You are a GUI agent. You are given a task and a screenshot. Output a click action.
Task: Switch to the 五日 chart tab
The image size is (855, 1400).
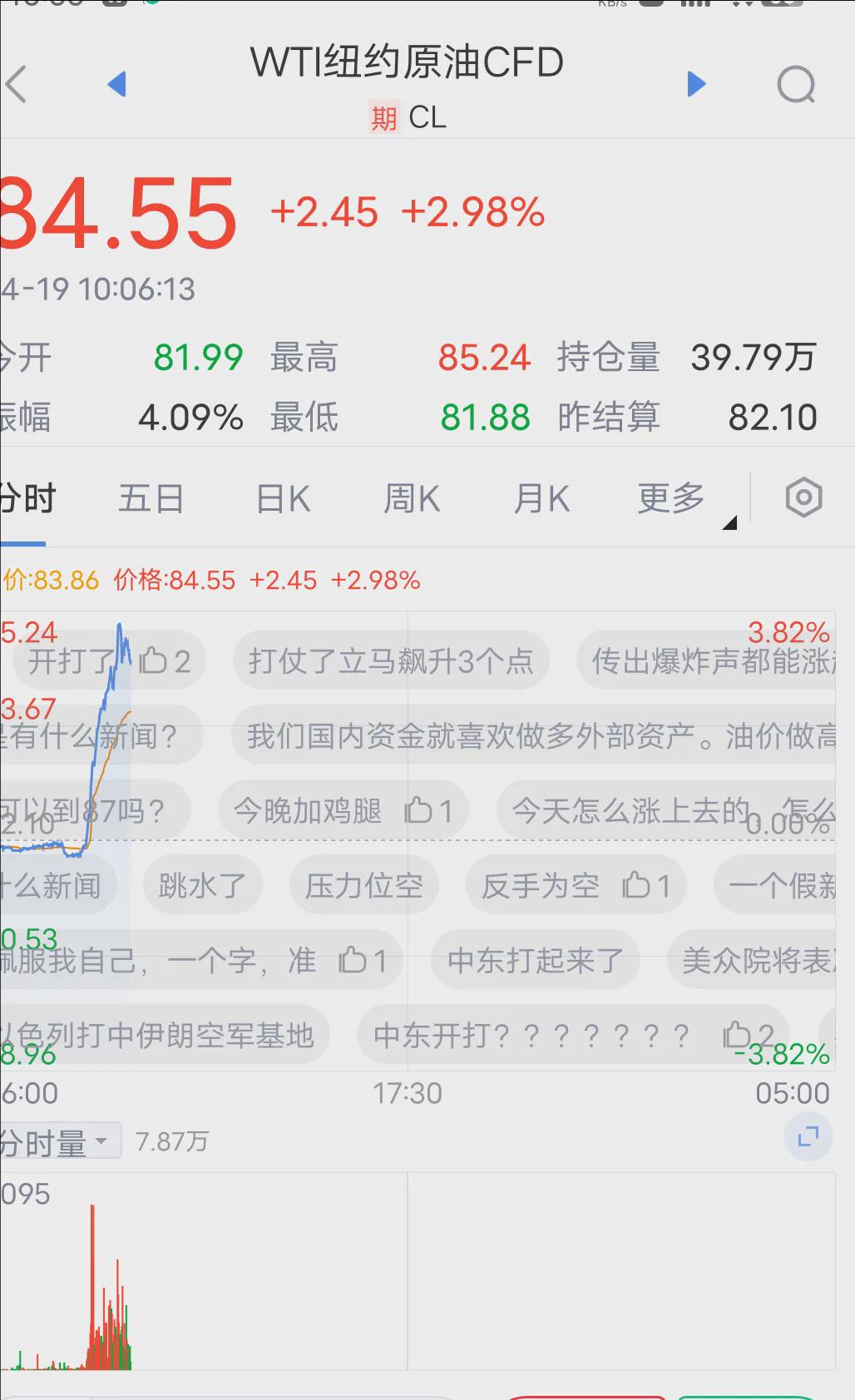click(151, 499)
